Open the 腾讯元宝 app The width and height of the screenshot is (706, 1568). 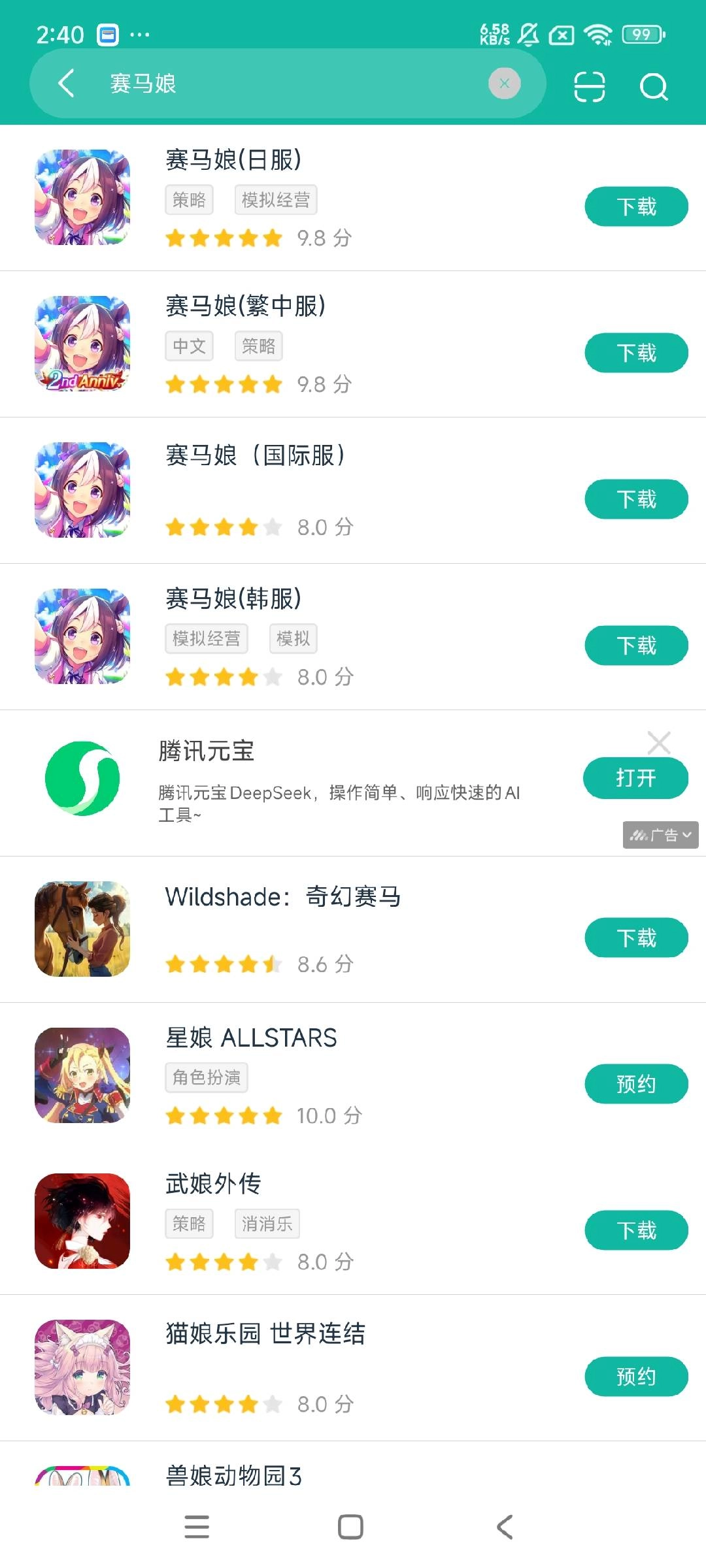point(635,778)
